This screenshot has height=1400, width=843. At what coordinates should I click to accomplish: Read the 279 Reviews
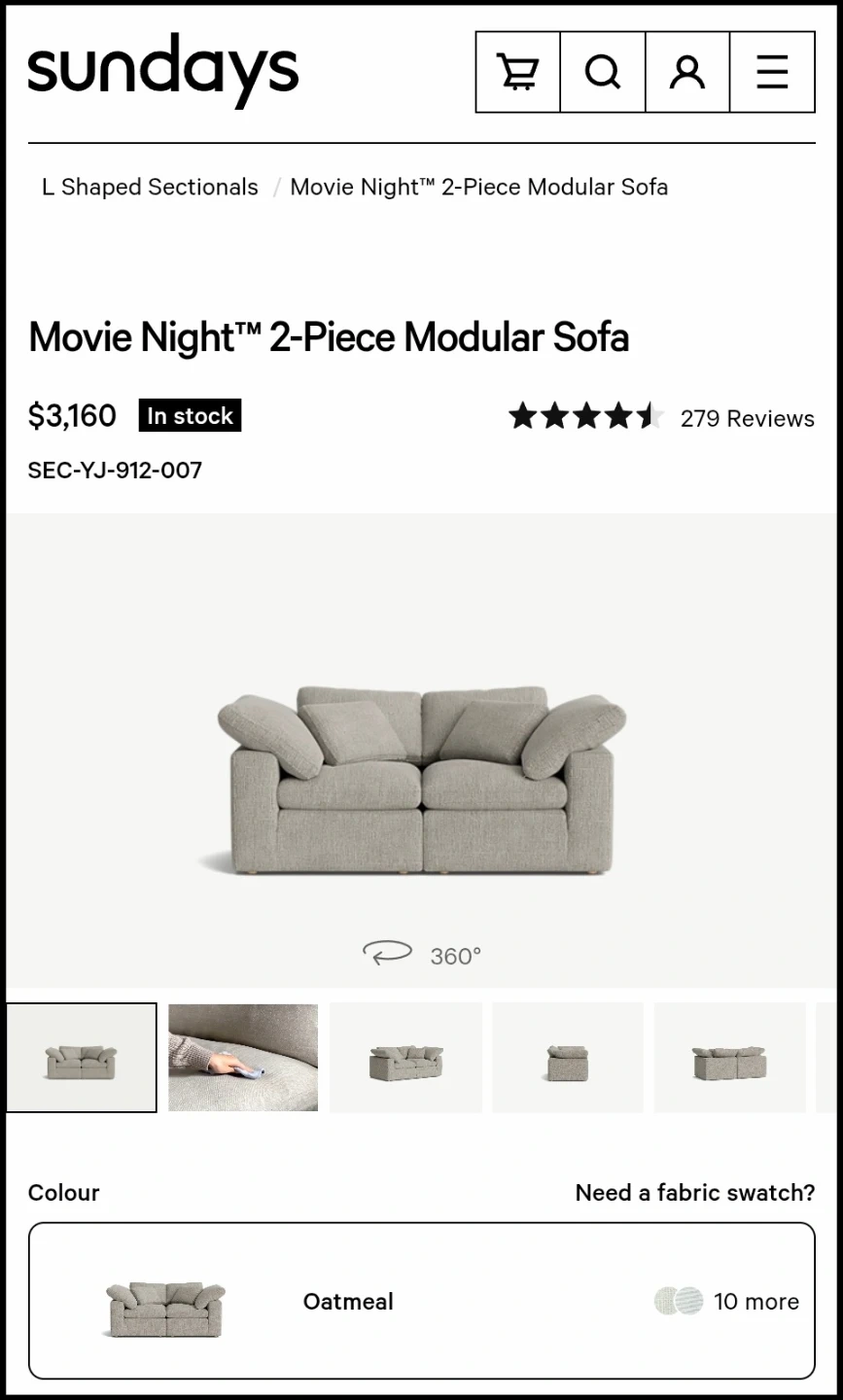click(x=747, y=418)
